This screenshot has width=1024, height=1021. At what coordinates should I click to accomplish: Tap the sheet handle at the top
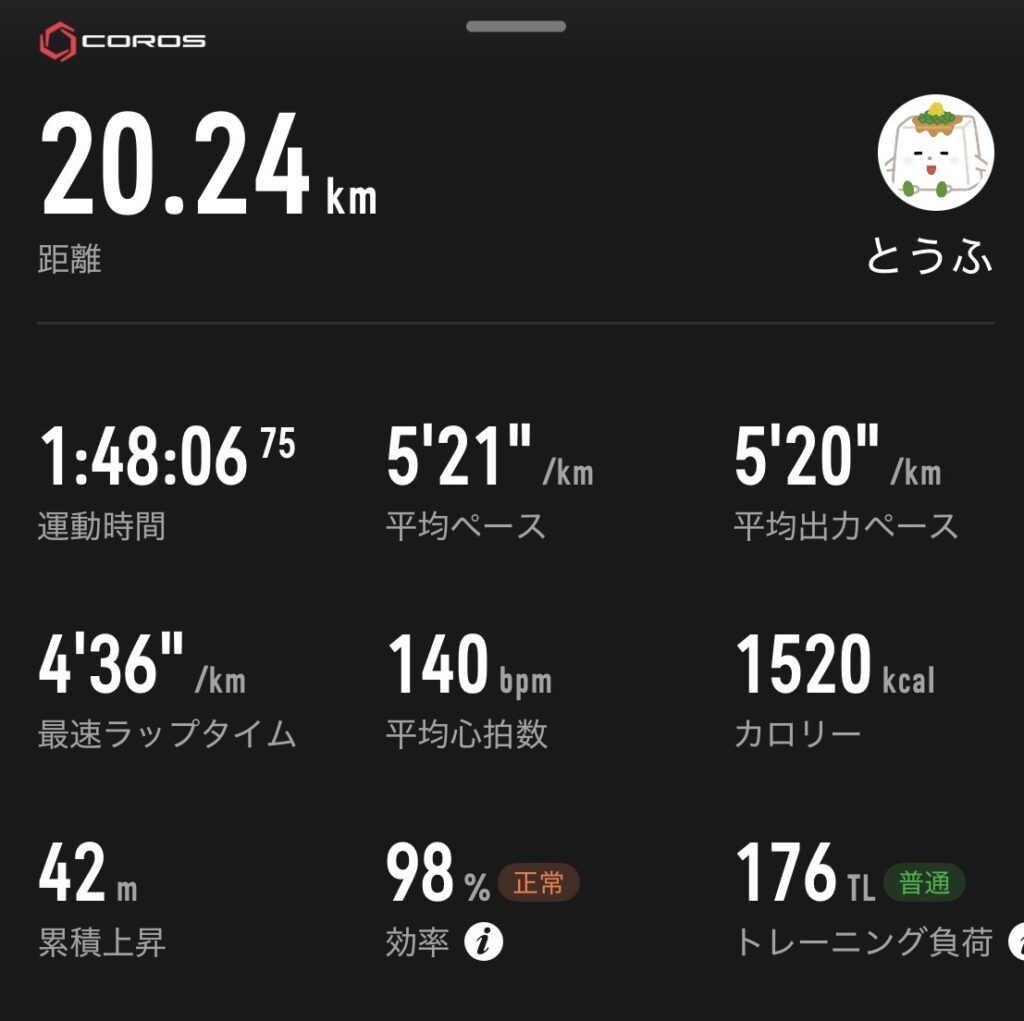coord(516,26)
